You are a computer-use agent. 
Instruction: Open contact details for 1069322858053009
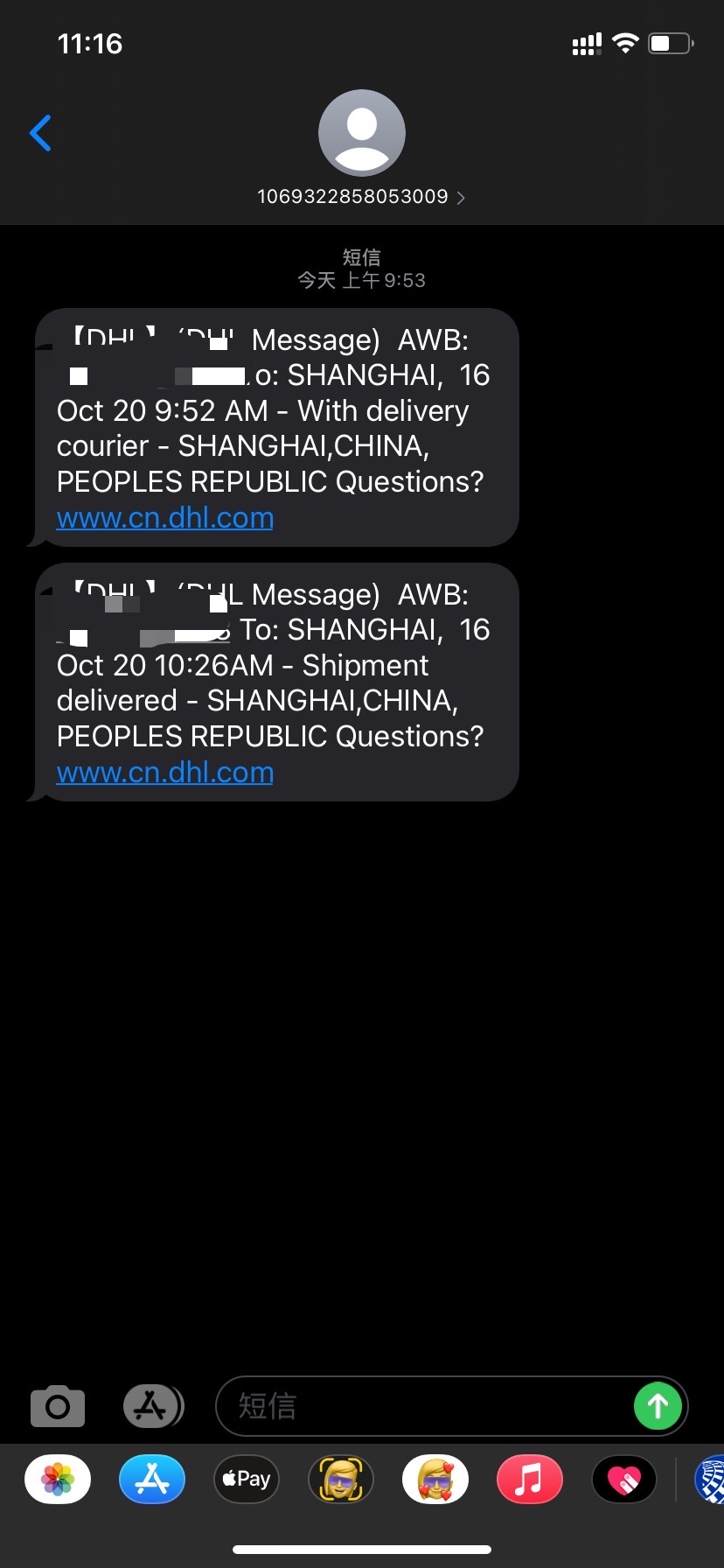tap(360, 196)
